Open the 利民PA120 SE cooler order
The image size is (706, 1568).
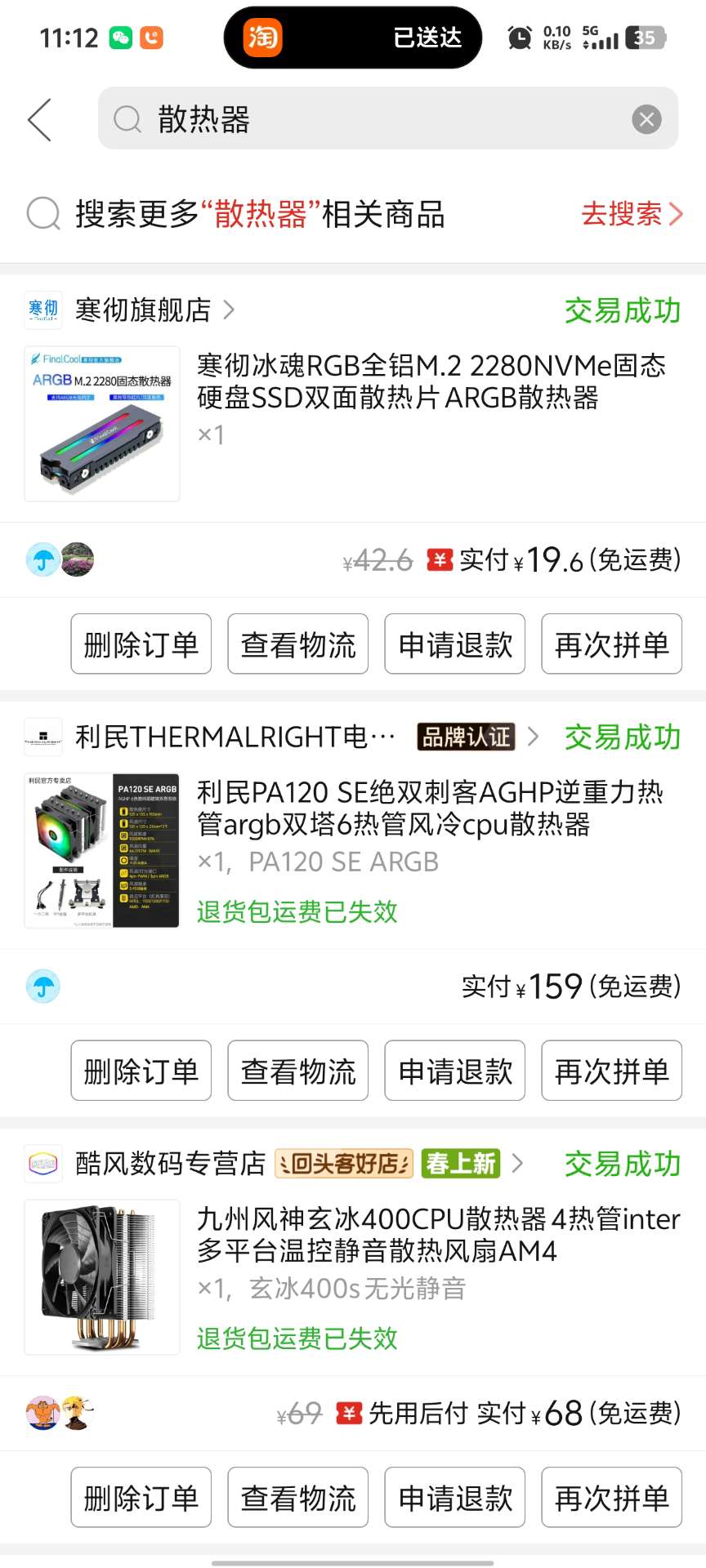click(430, 808)
